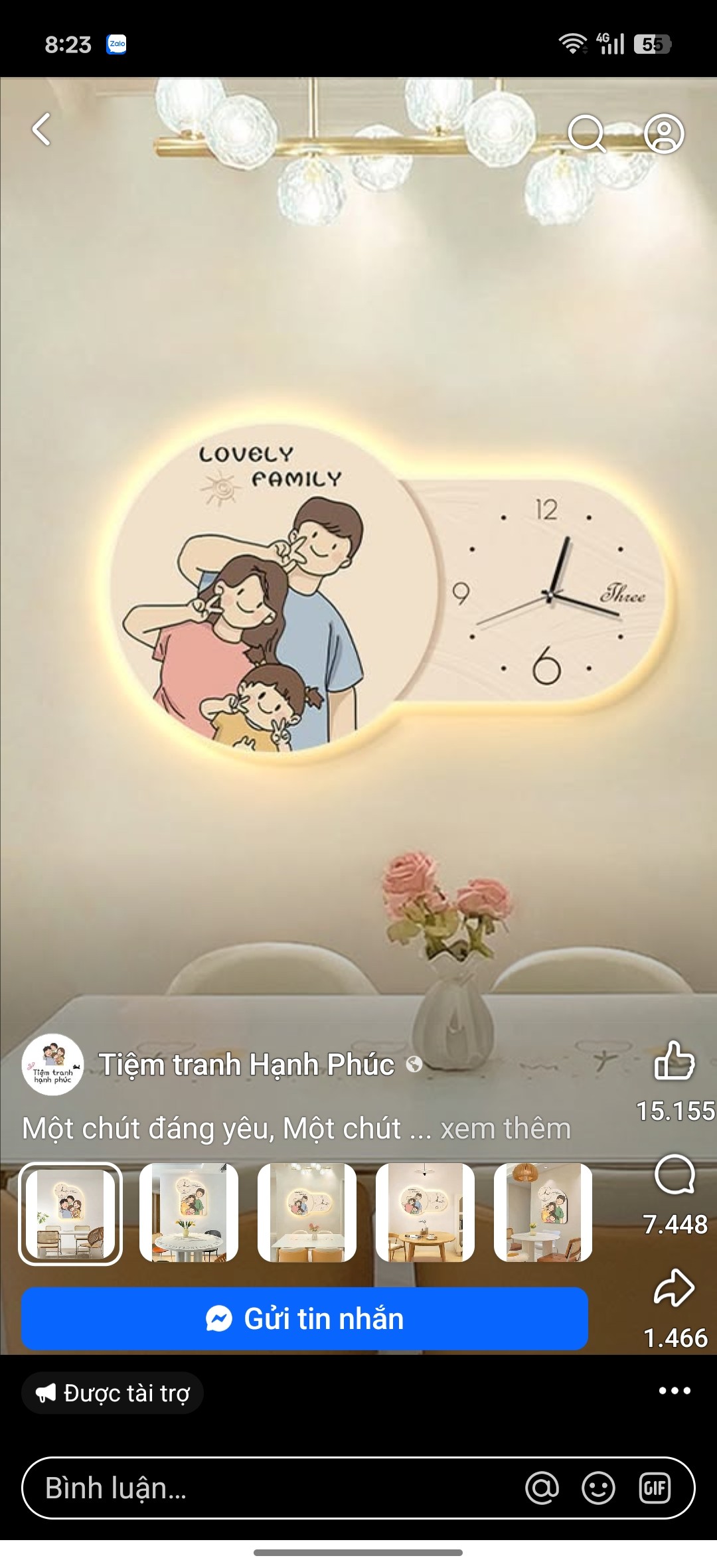The width and height of the screenshot is (717, 1568).
Task: Add a GIF to the comment
Action: tap(655, 1488)
